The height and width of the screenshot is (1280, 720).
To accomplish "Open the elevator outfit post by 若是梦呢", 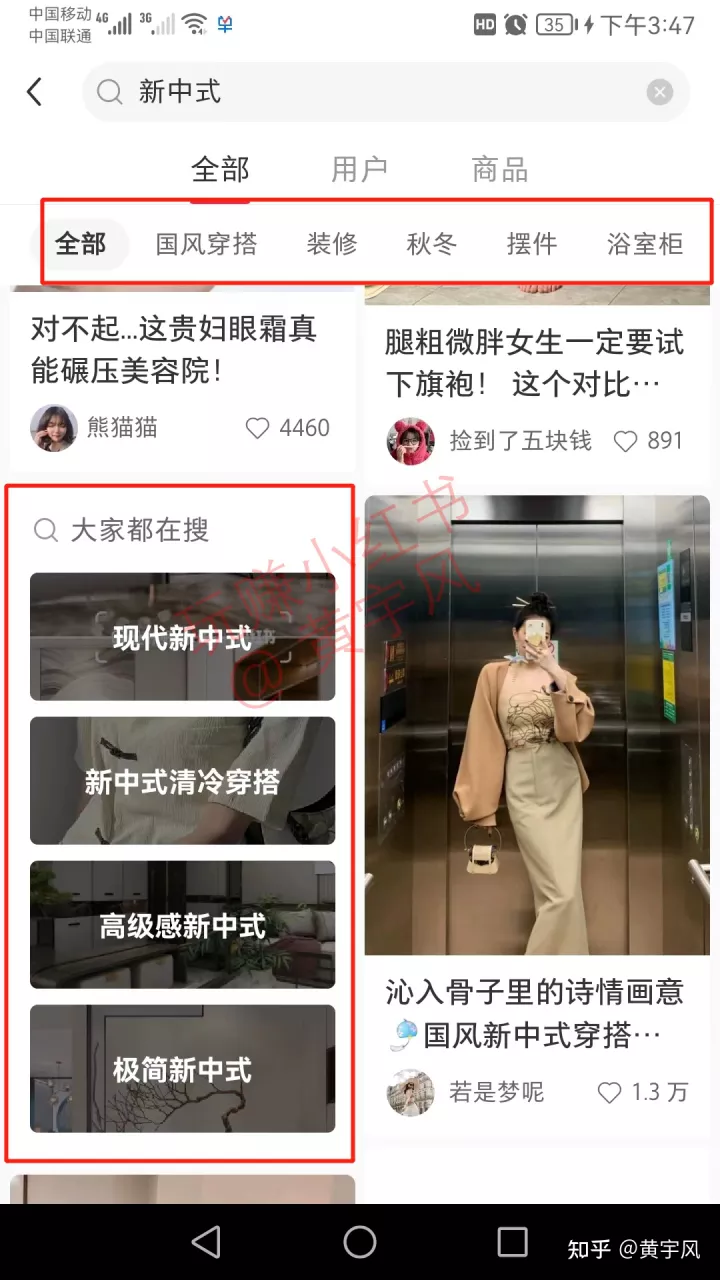I will click(537, 725).
